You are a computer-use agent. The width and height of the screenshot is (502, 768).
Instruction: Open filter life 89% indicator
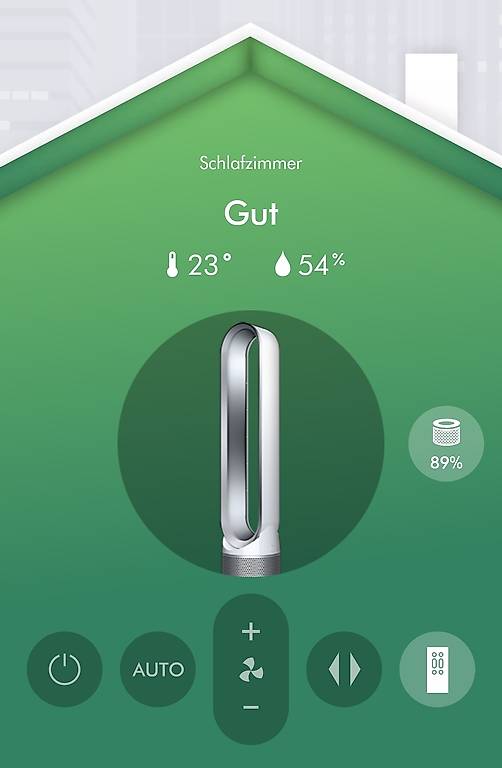pos(446,444)
